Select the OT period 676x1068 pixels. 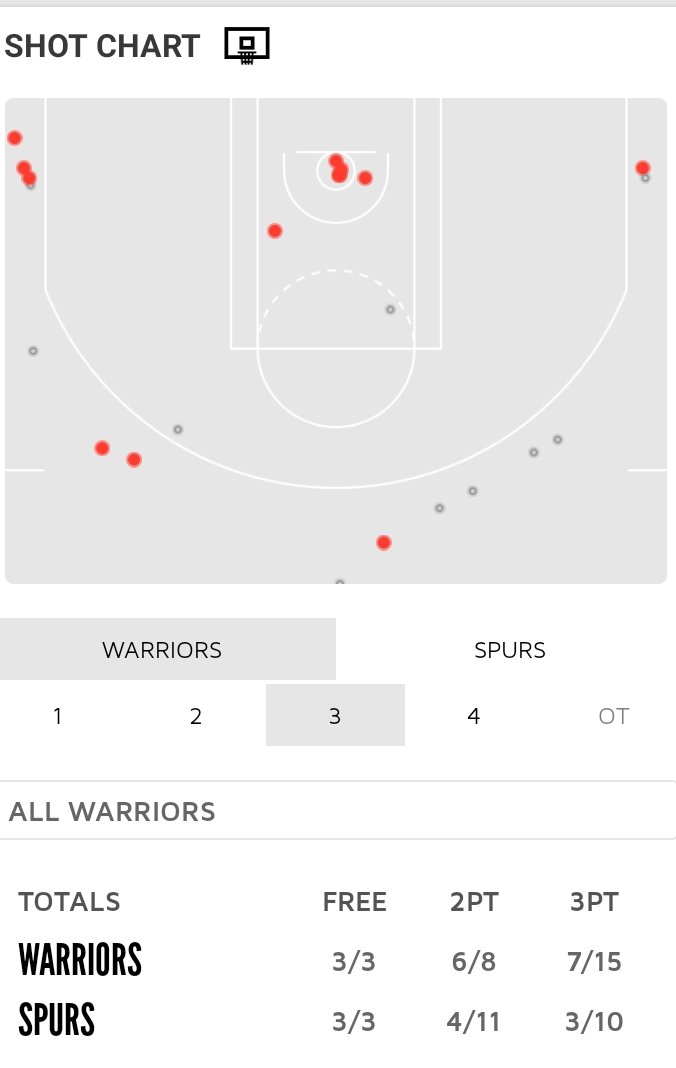(613, 716)
